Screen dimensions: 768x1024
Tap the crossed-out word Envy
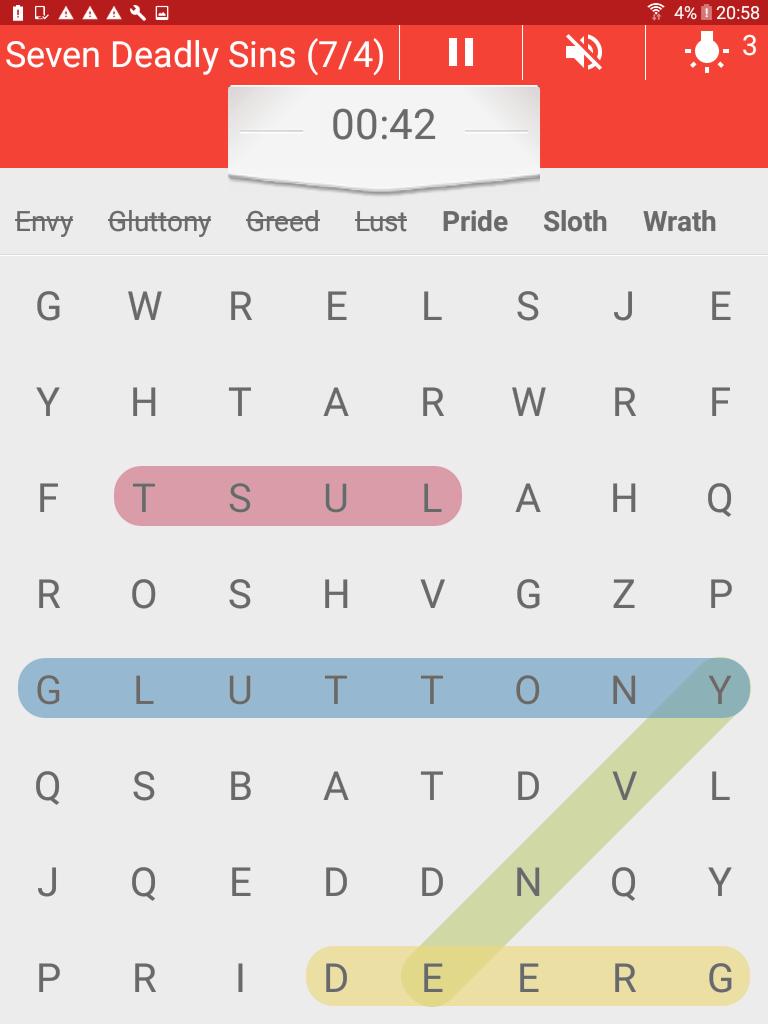pyautogui.click(x=44, y=222)
